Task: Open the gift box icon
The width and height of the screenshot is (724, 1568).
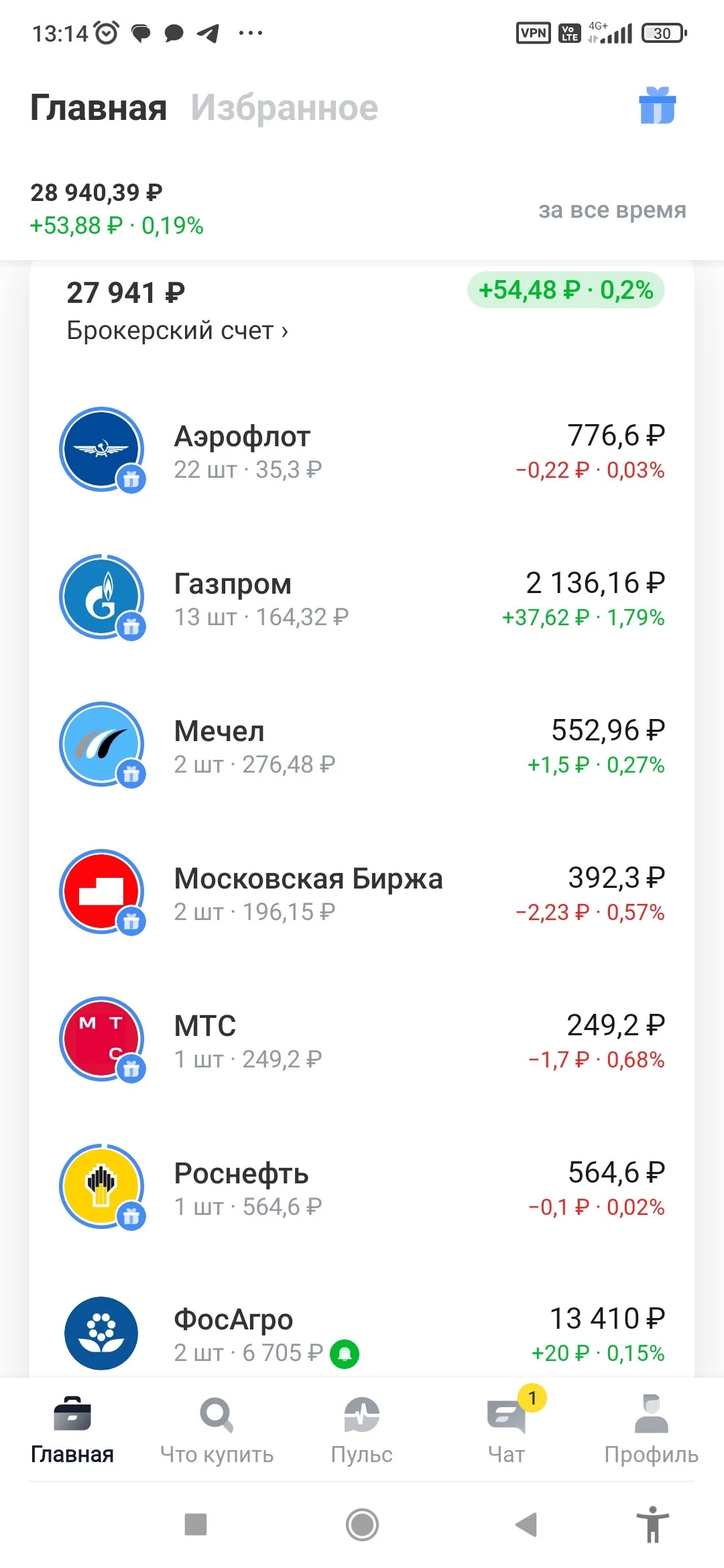Action: (x=657, y=106)
